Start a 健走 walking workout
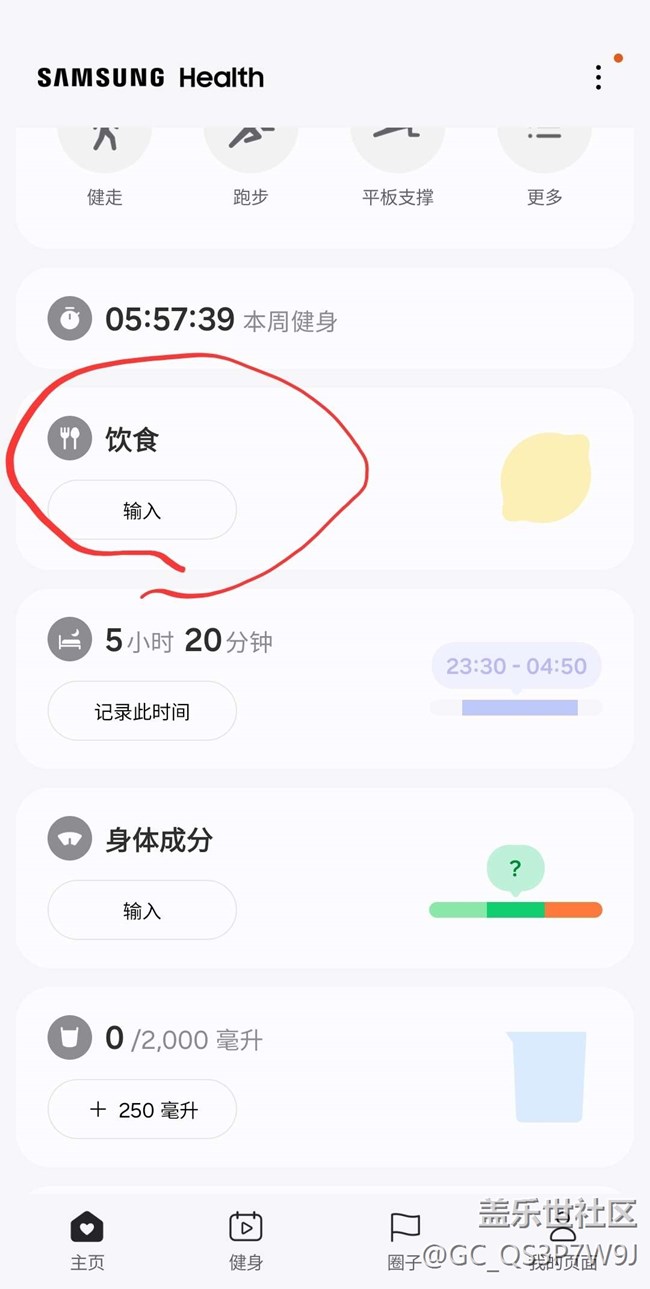This screenshot has height=1289, width=650. [x=104, y=150]
